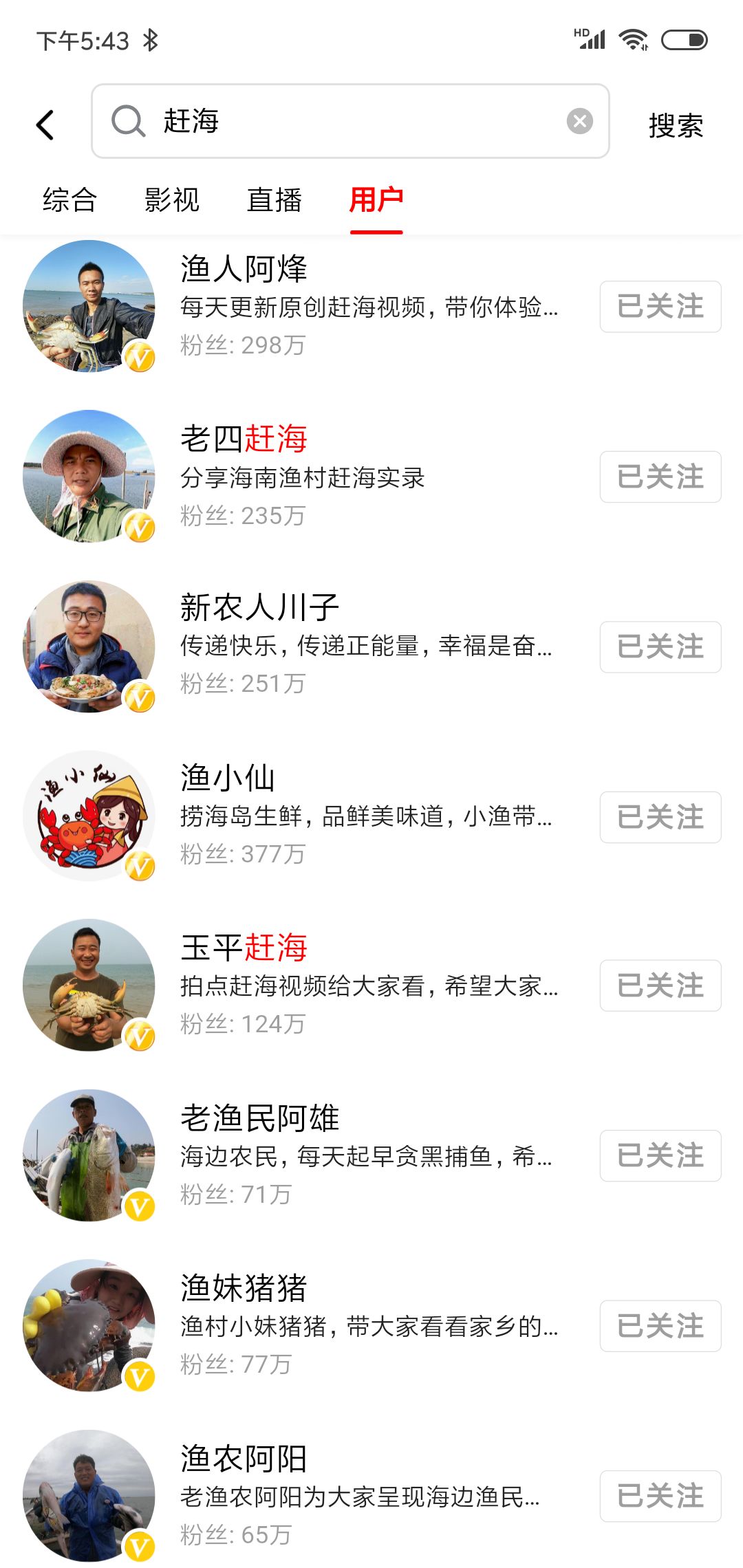Tap the 赶海 search field
The height and width of the screenshot is (1568, 743).
click(x=344, y=122)
